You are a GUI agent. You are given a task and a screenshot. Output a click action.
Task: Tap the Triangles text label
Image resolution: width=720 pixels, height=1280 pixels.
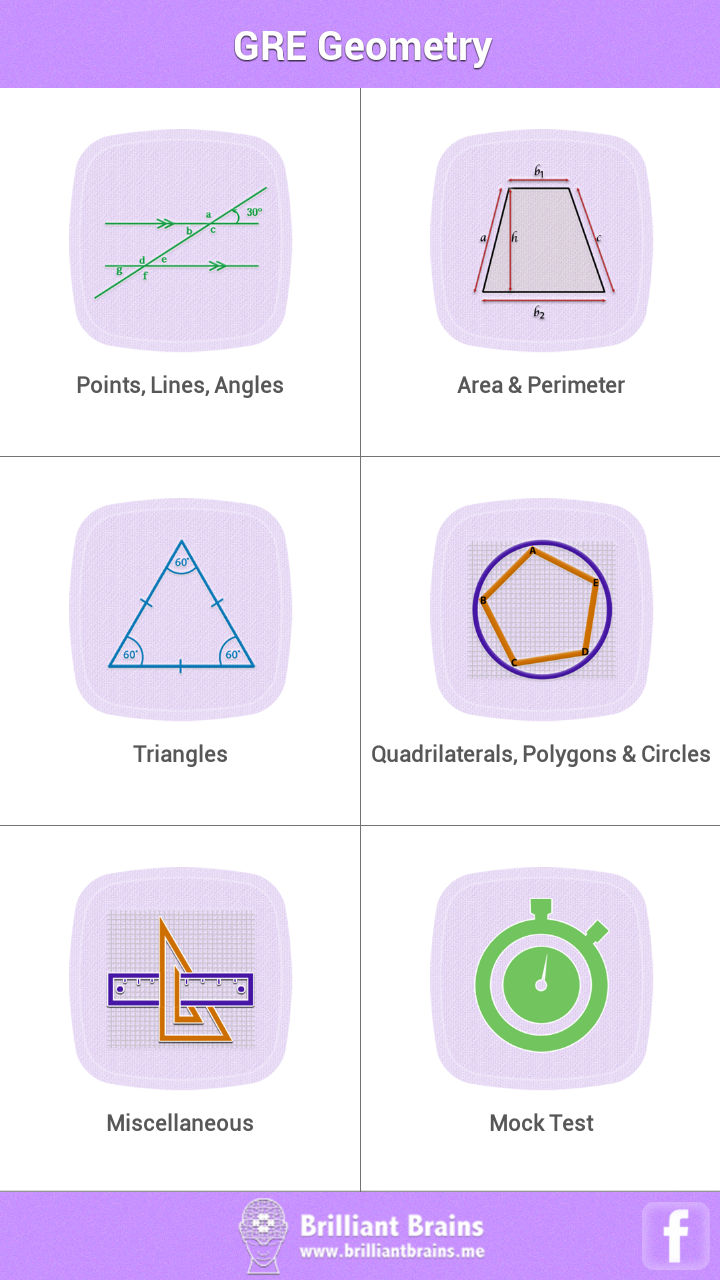click(x=180, y=754)
